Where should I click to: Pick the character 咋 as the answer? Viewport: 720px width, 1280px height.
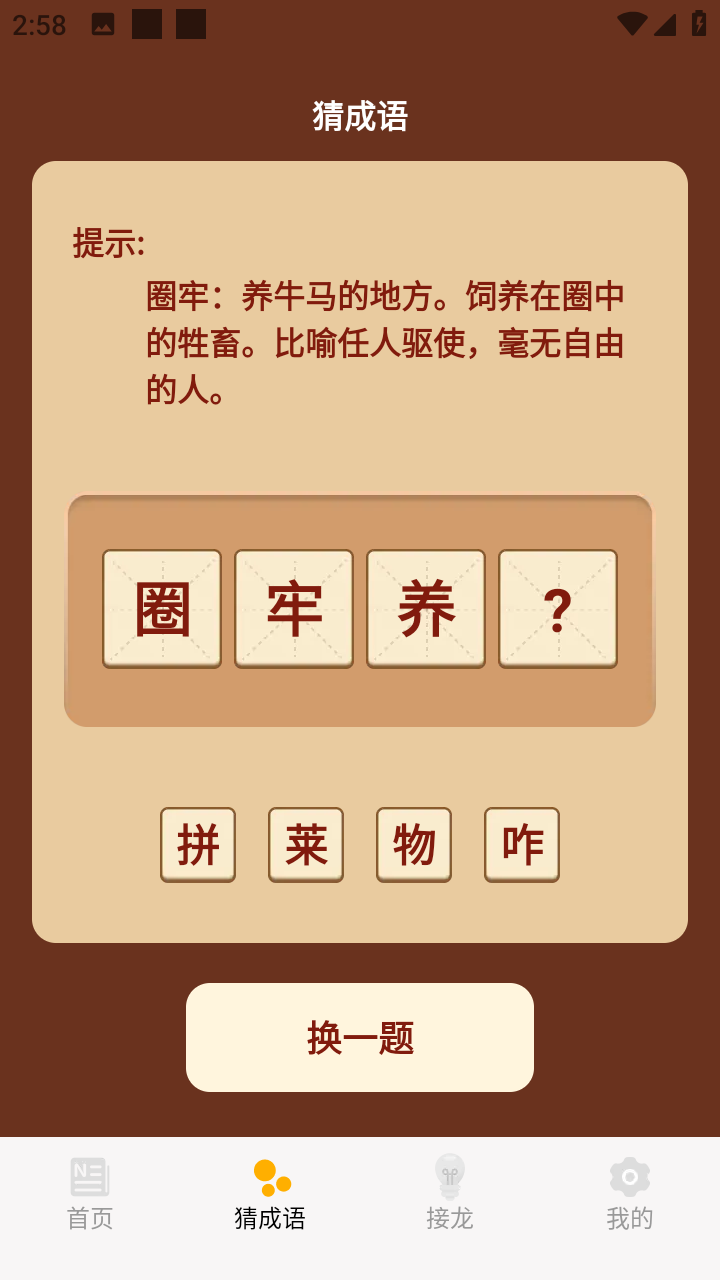coord(522,844)
